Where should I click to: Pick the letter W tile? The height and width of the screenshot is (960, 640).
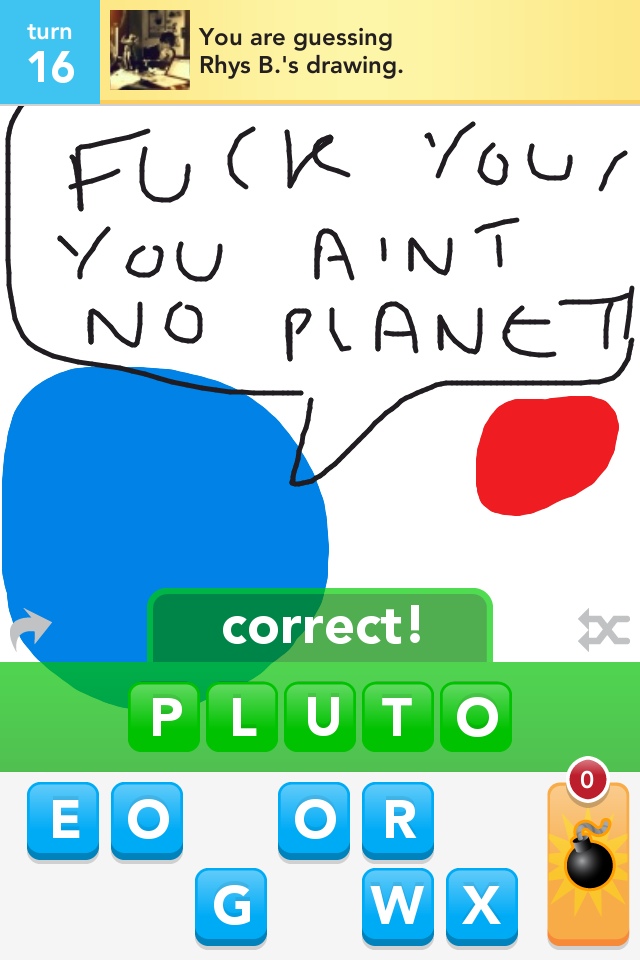(397, 906)
